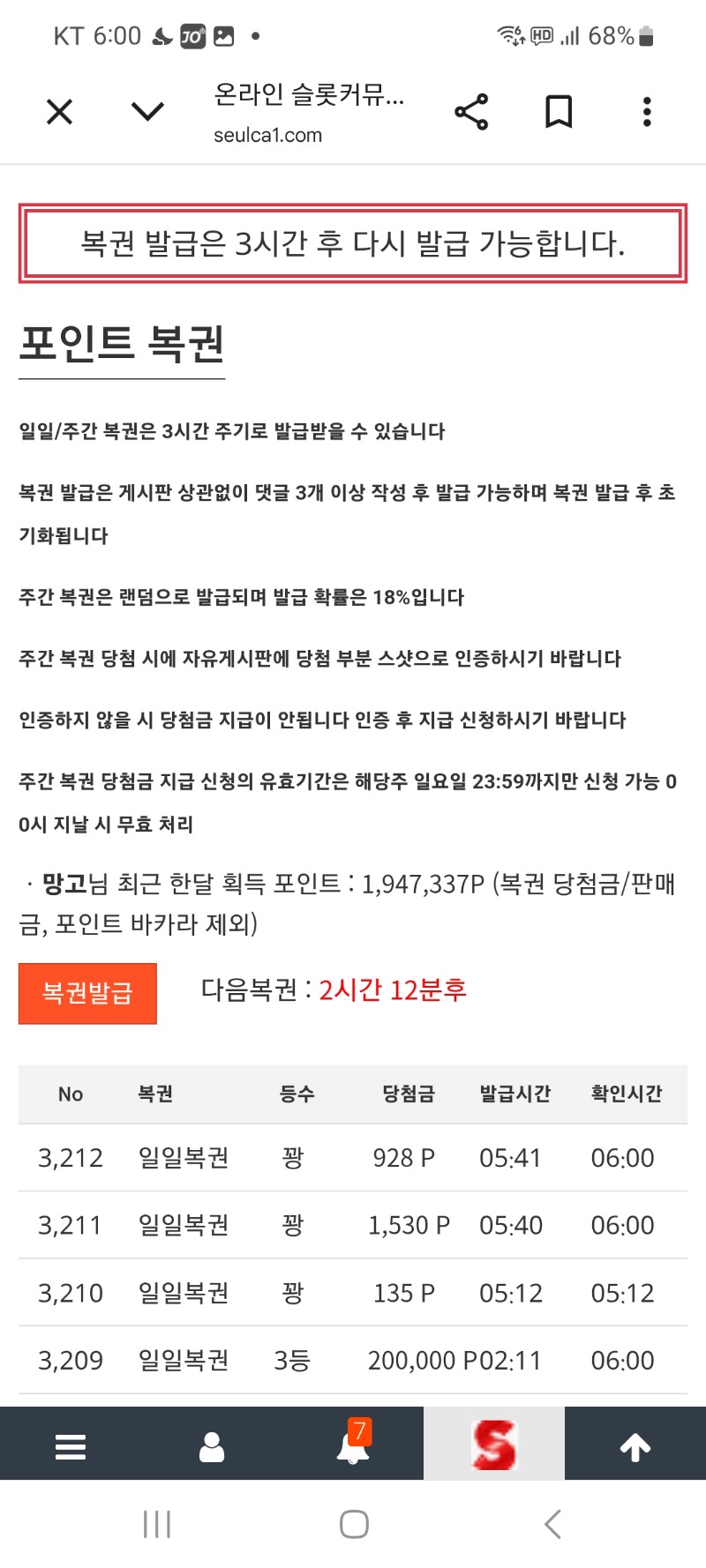Jump to top with the up arrow
This screenshot has height=1568, width=706.
pos(635,1446)
